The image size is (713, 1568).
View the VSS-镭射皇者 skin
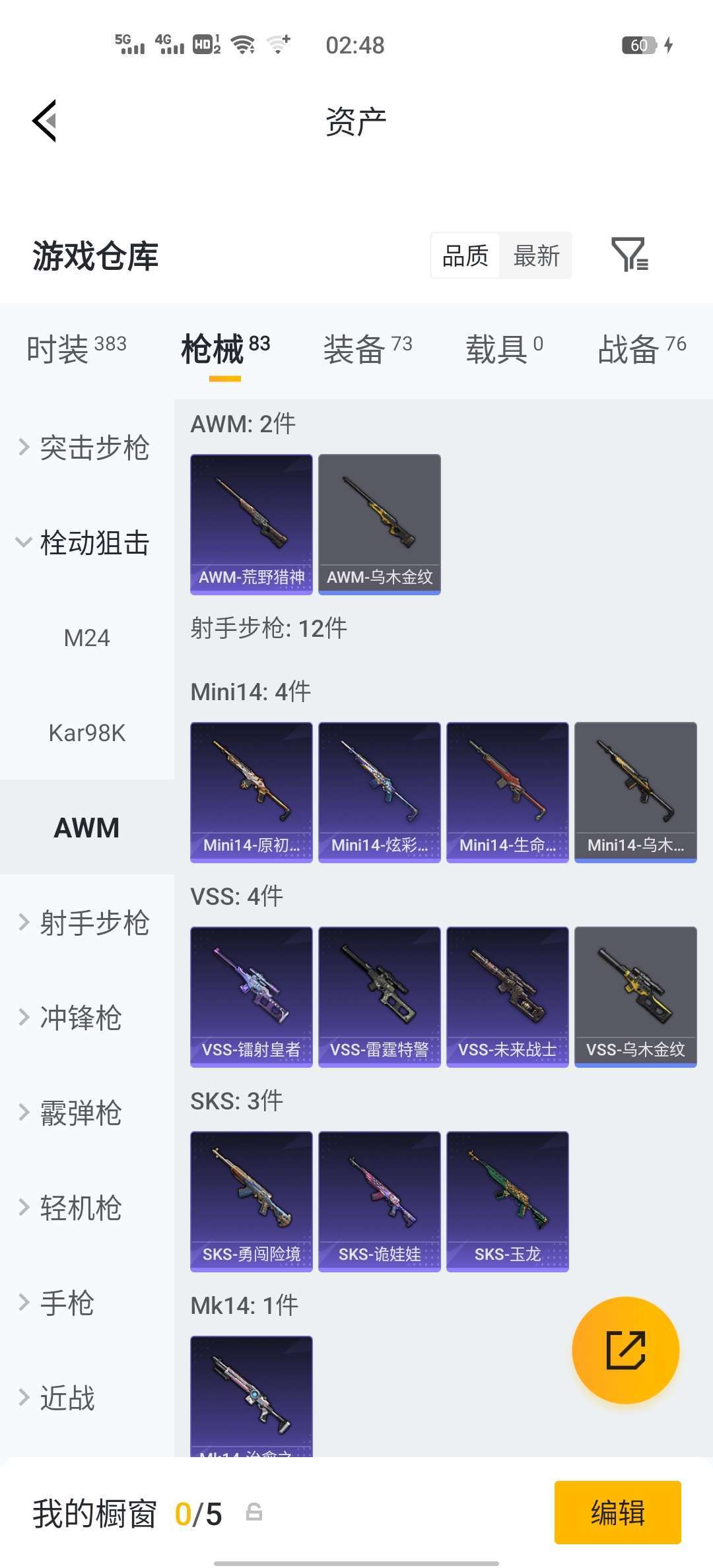tap(252, 996)
